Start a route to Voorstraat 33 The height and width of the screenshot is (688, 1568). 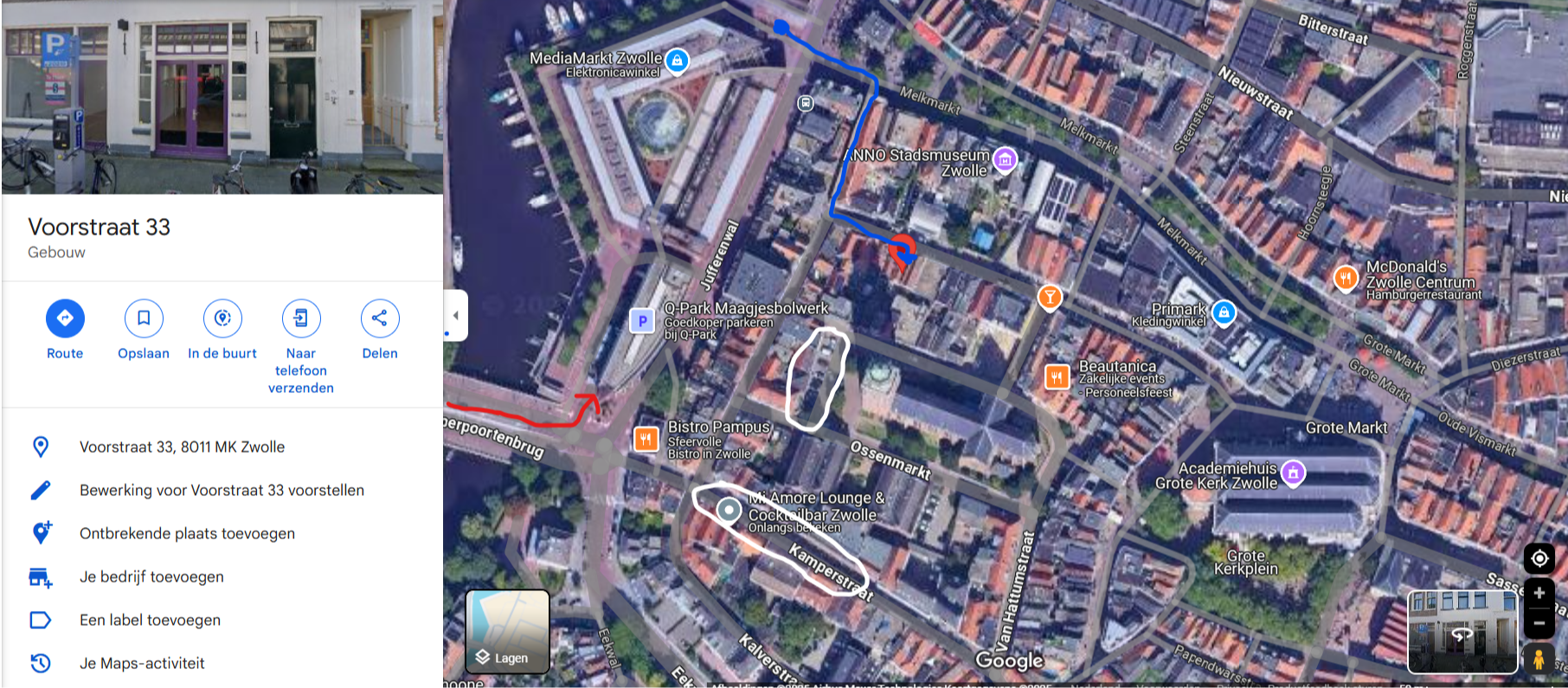65,318
